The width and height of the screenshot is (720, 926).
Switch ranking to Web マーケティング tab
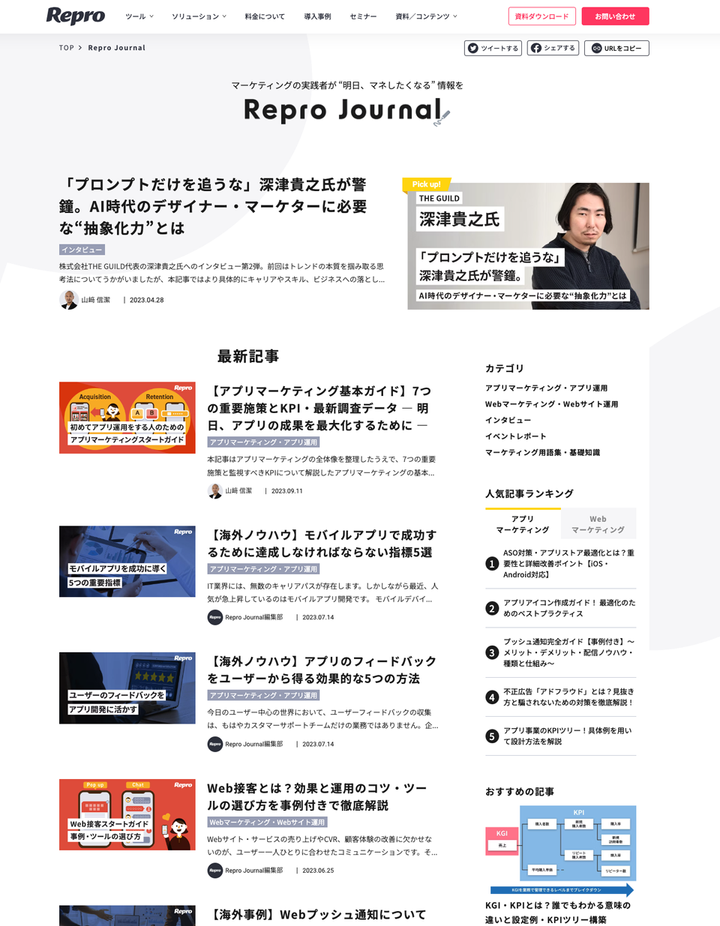click(x=598, y=525)
